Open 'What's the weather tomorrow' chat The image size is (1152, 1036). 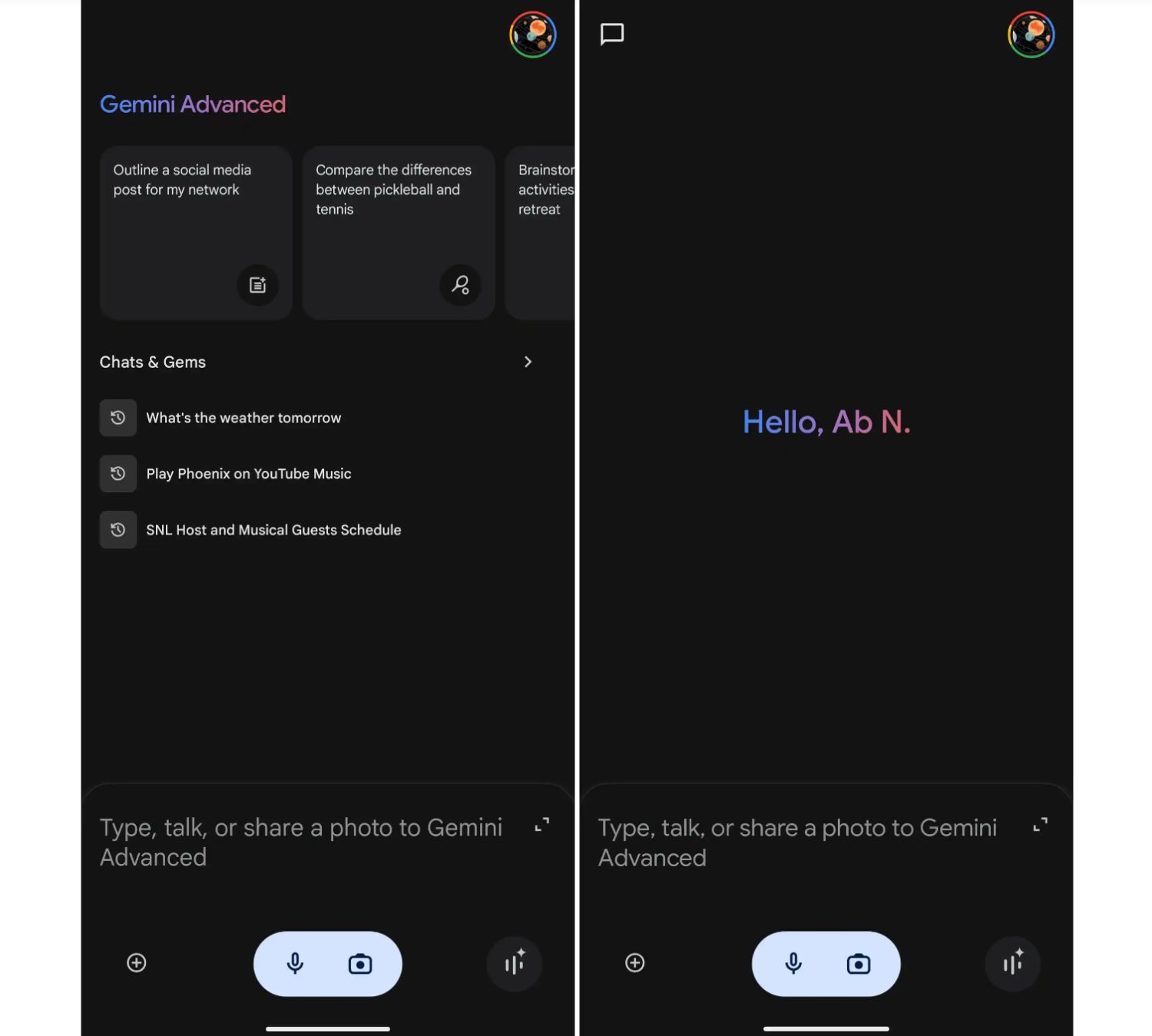click(x=243, y=418)
